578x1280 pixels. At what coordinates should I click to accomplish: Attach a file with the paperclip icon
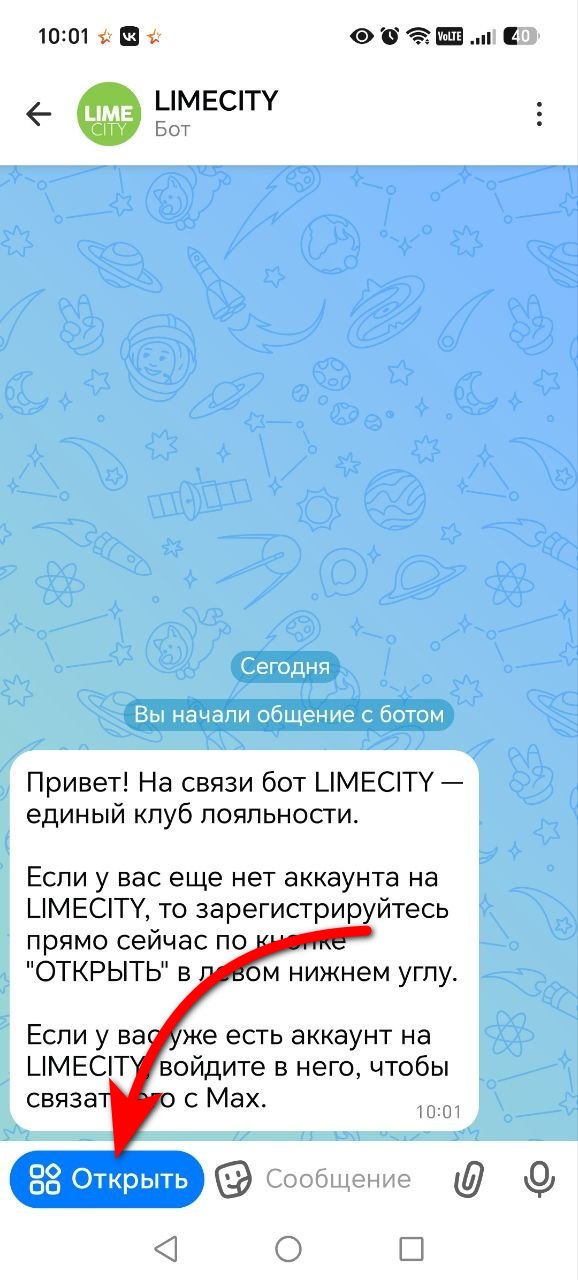468,1179
